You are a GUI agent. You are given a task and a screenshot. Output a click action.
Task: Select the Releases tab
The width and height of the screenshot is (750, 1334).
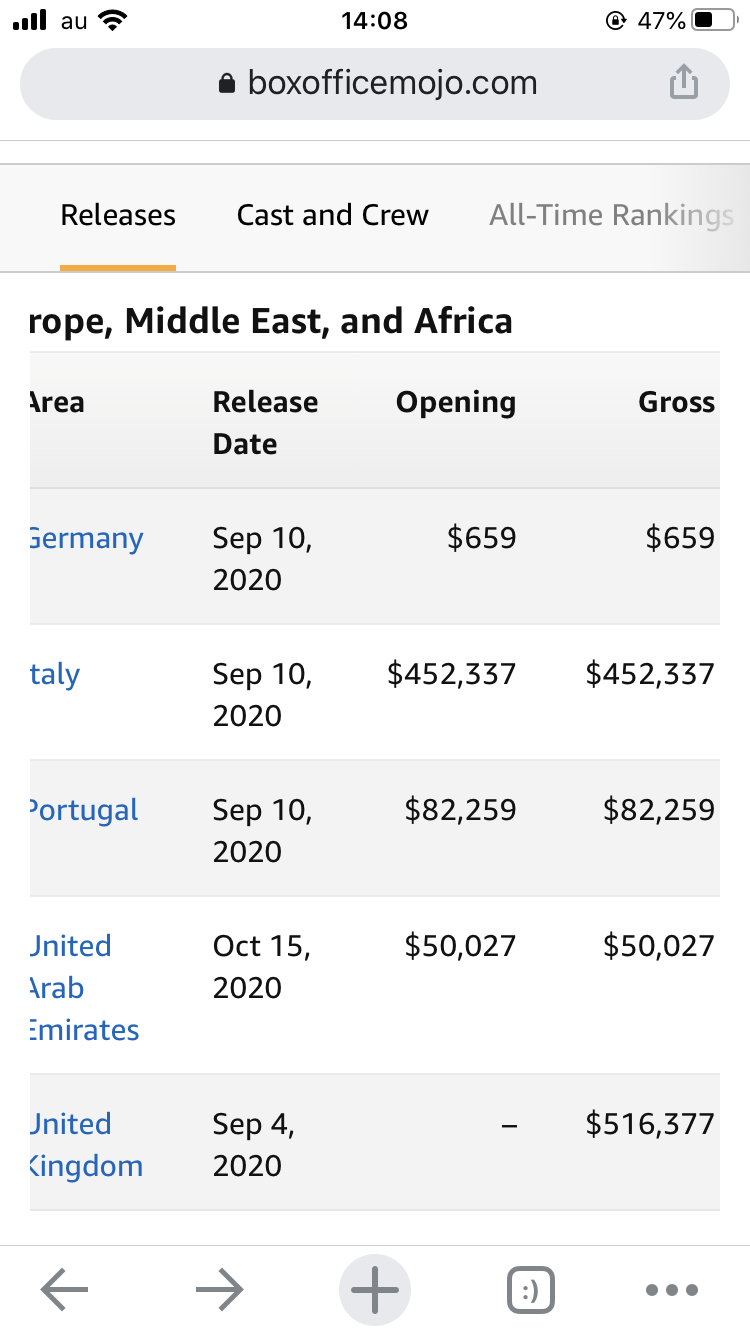[x=118, y=215]
